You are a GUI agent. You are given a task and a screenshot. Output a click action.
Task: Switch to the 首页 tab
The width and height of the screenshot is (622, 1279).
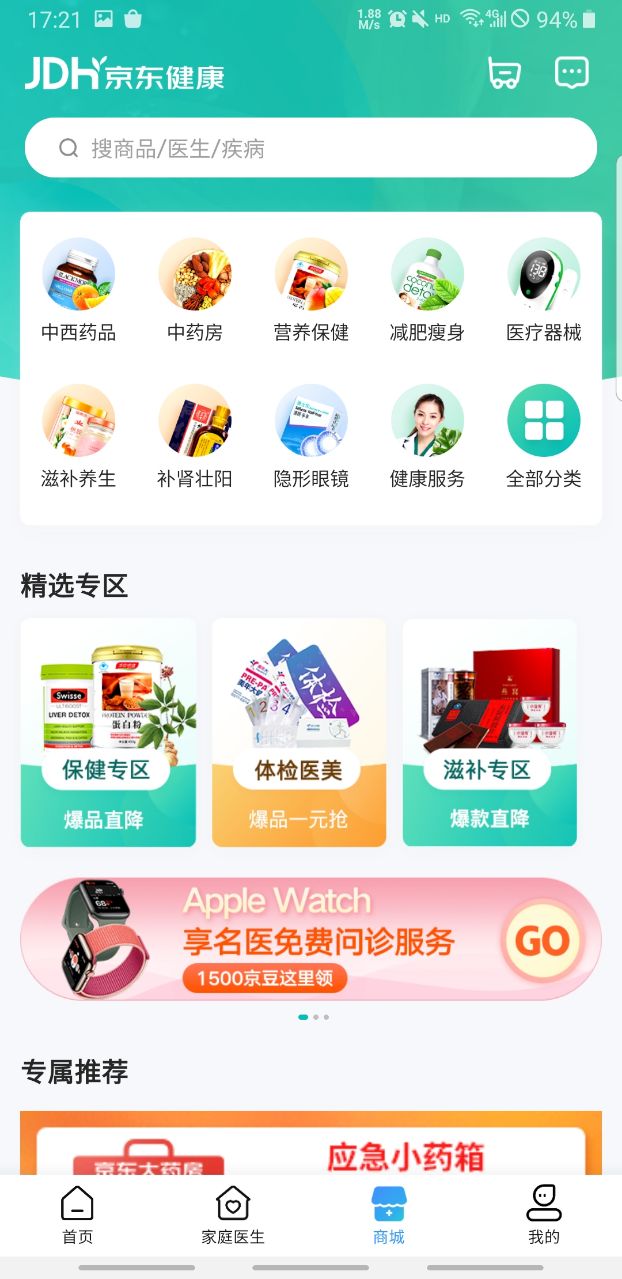tap(77, 1214)
